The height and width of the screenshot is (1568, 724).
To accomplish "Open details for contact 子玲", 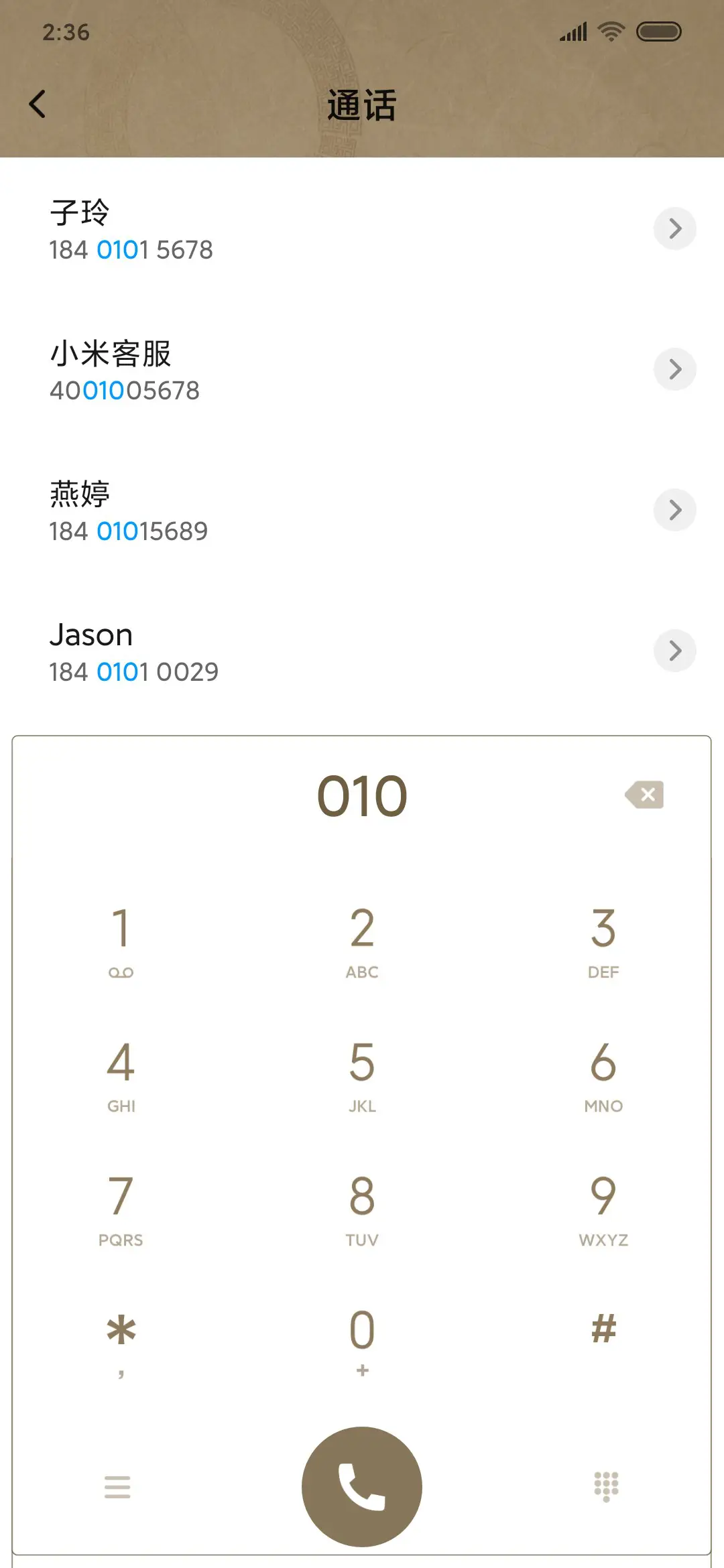I will coord(674,228).
